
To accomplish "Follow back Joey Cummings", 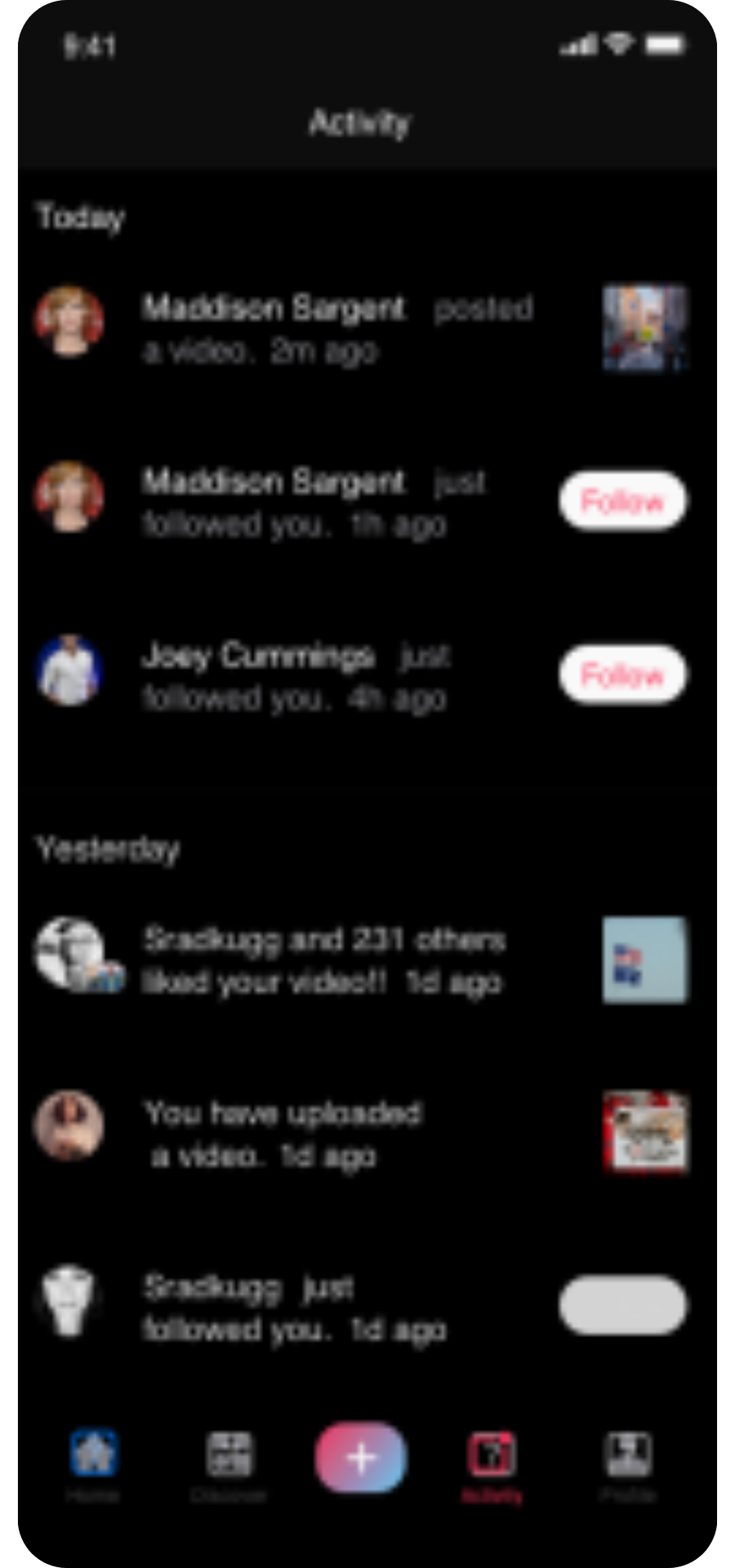I will [x=622, y=675].
